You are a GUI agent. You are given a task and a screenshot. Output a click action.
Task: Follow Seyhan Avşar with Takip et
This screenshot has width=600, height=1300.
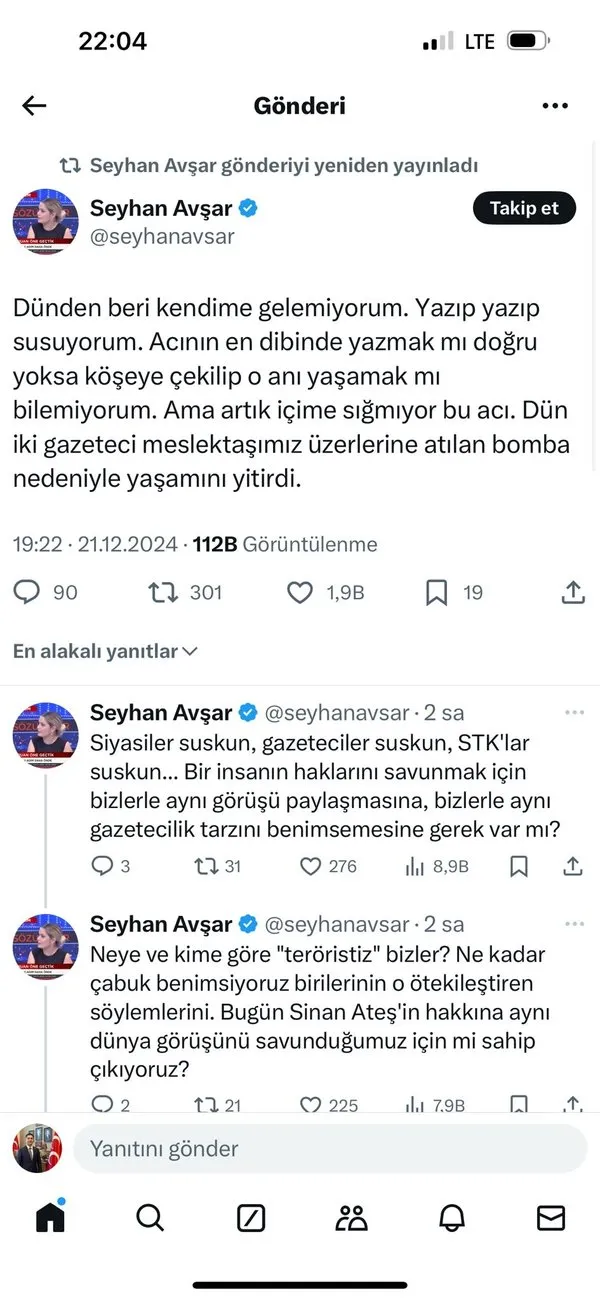pyautogui.click(x=524, y=208)
